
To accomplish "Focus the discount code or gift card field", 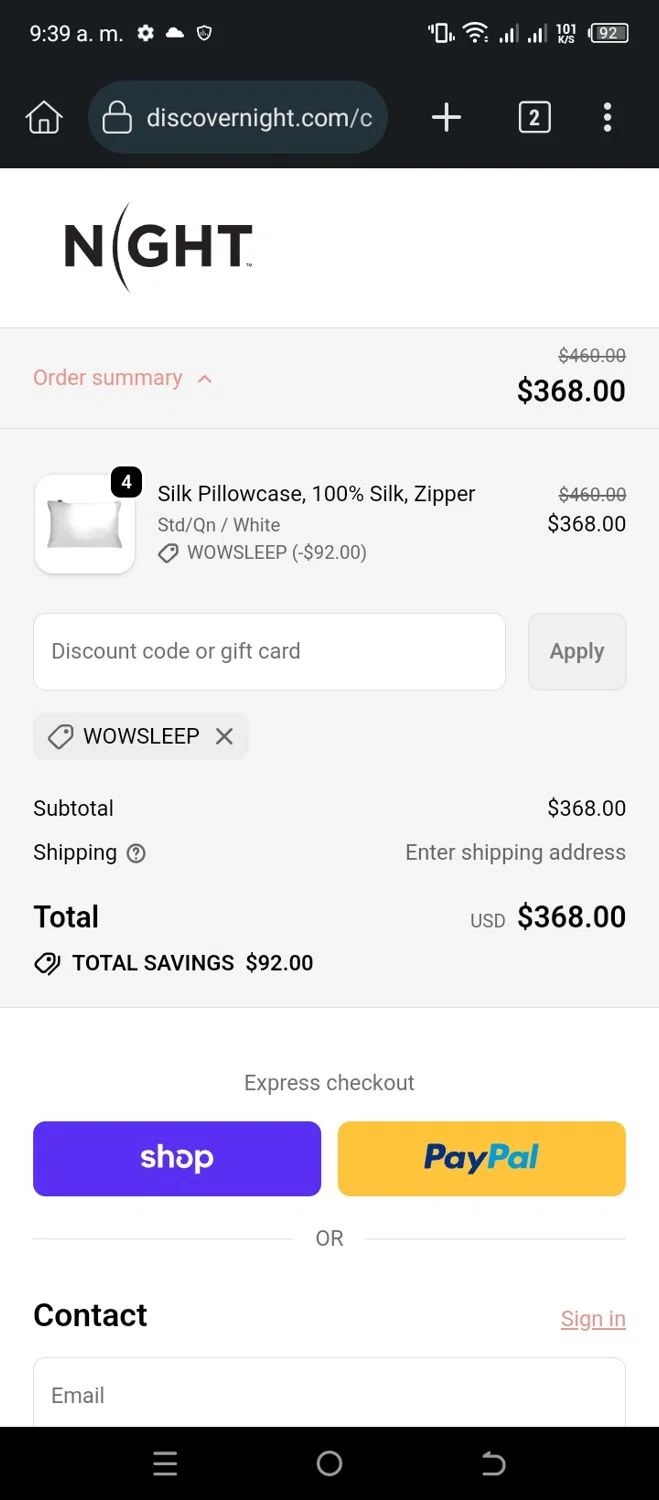I will pos(269,651).
